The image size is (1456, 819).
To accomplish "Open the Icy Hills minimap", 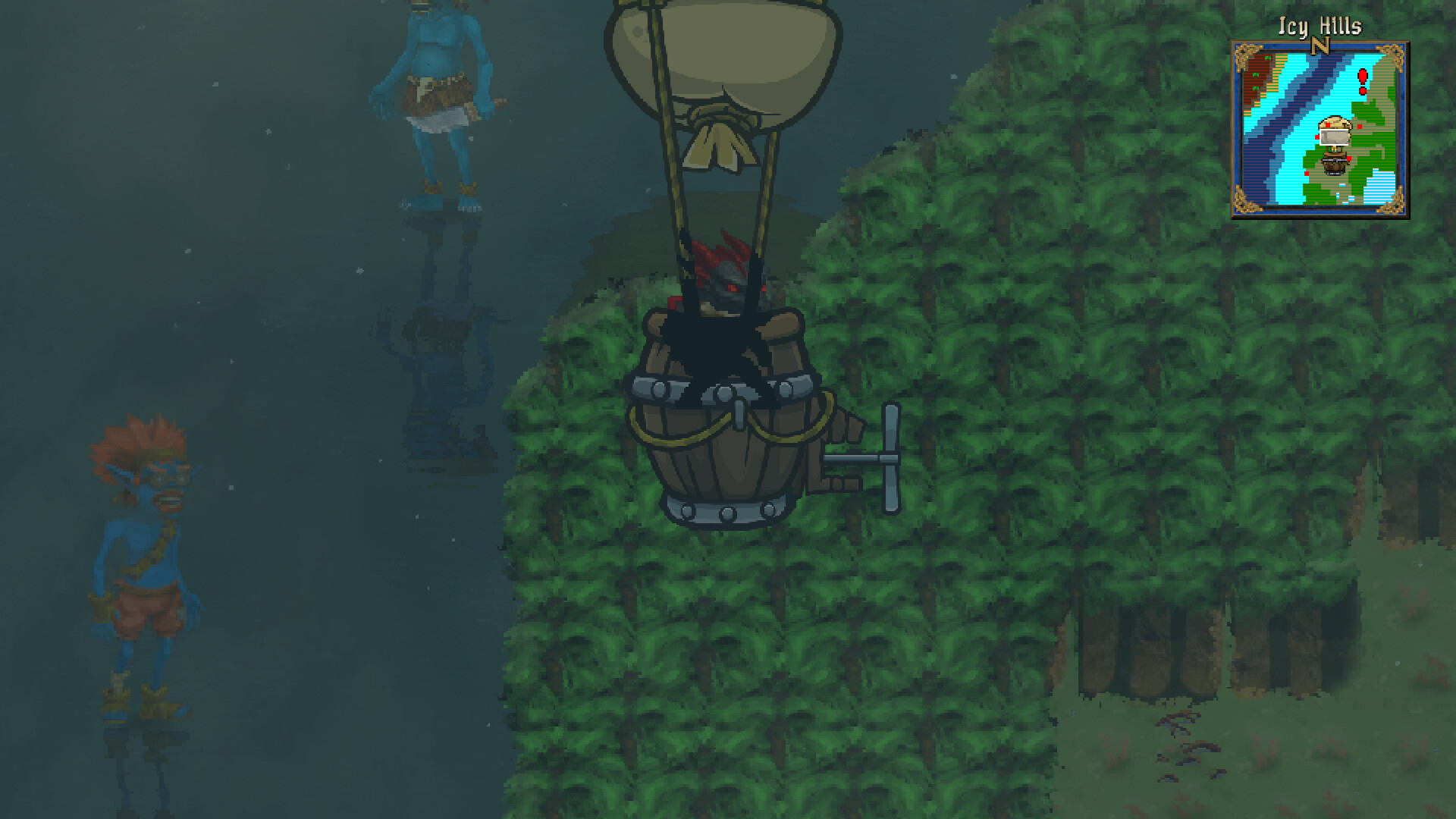I will point(1320,130).
